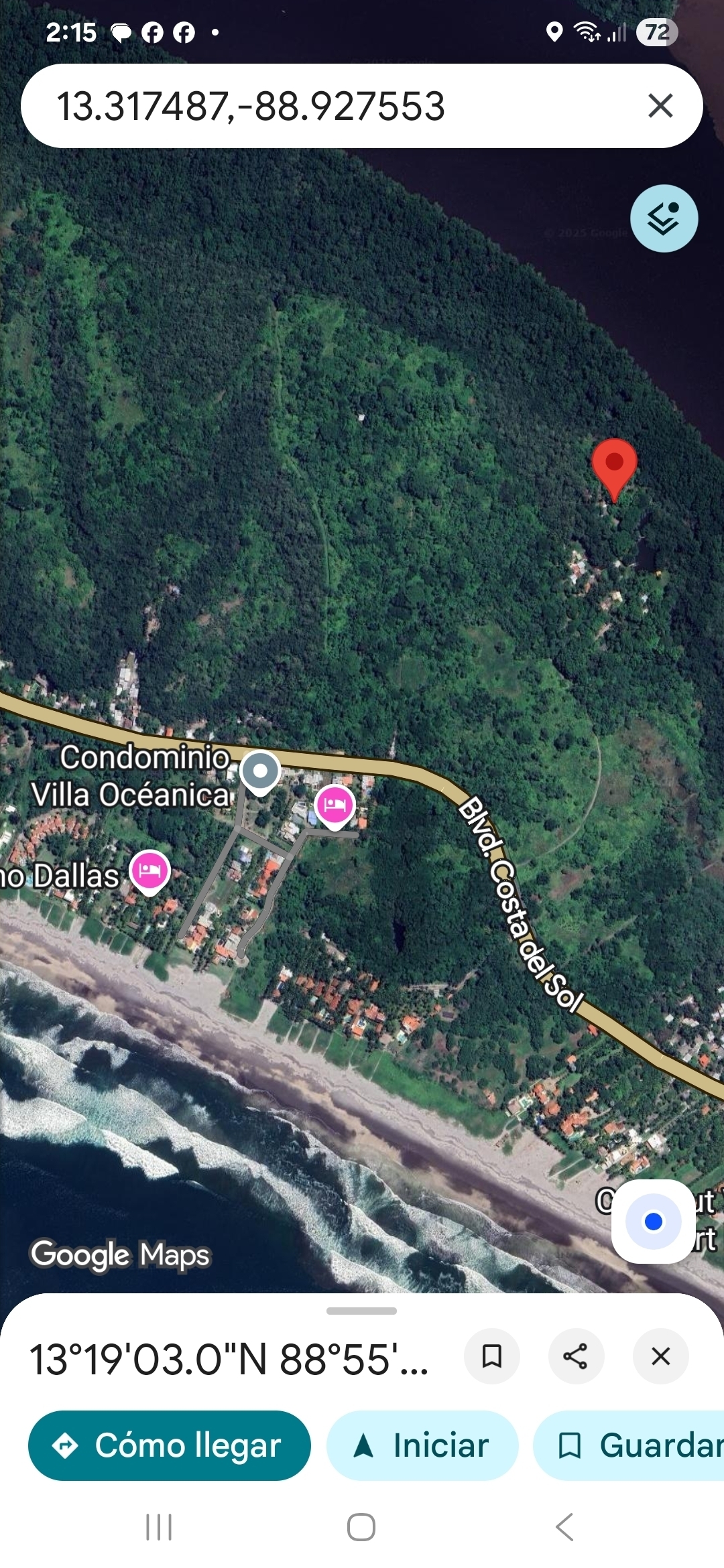Screen dimensions: 724x1568
Task: Tap the coordinates search field
Action: 322,106
